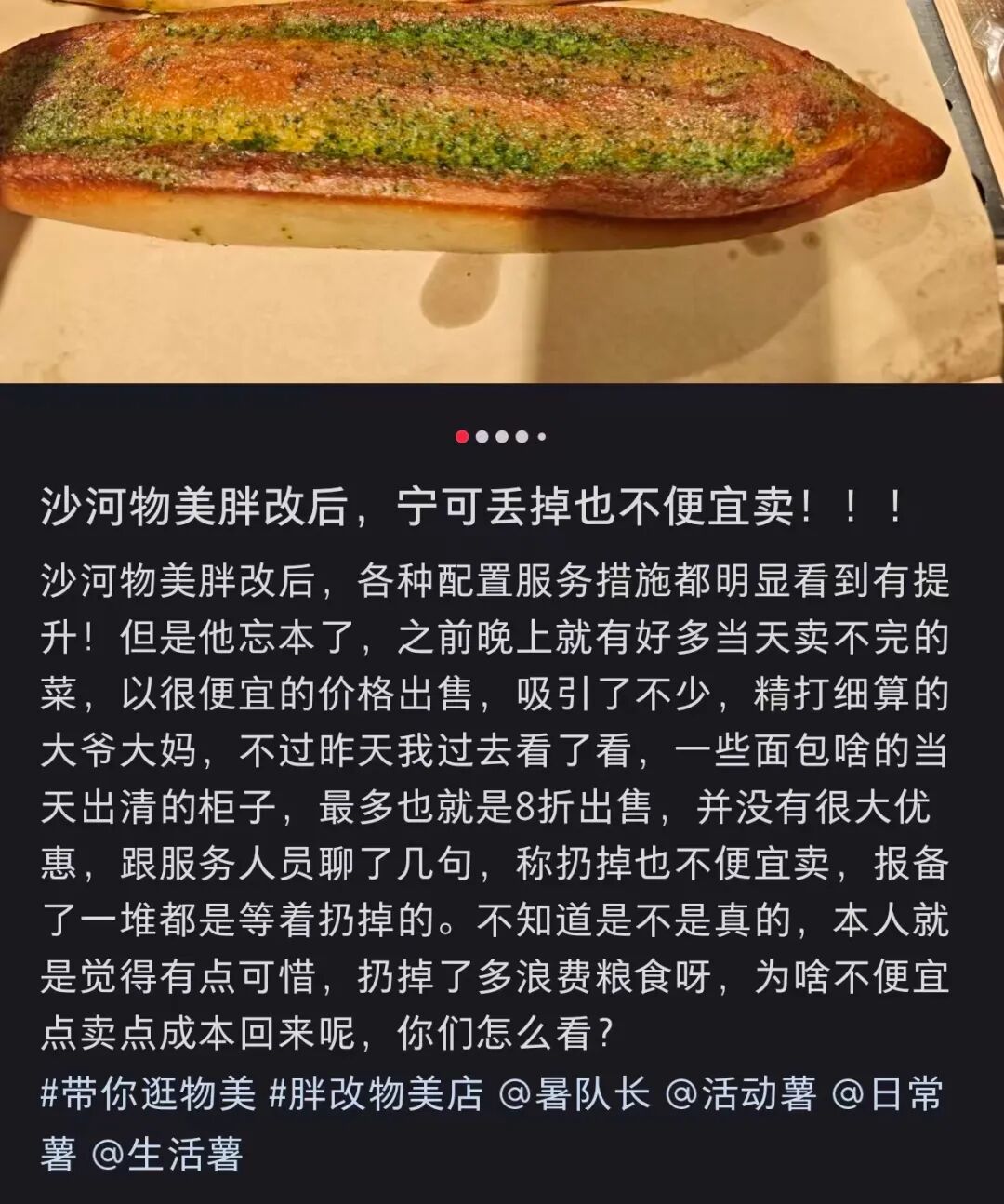Open the #带你逛物美 hashtag
The width and height of the screenshot is (1004, 1204).
147,1094
